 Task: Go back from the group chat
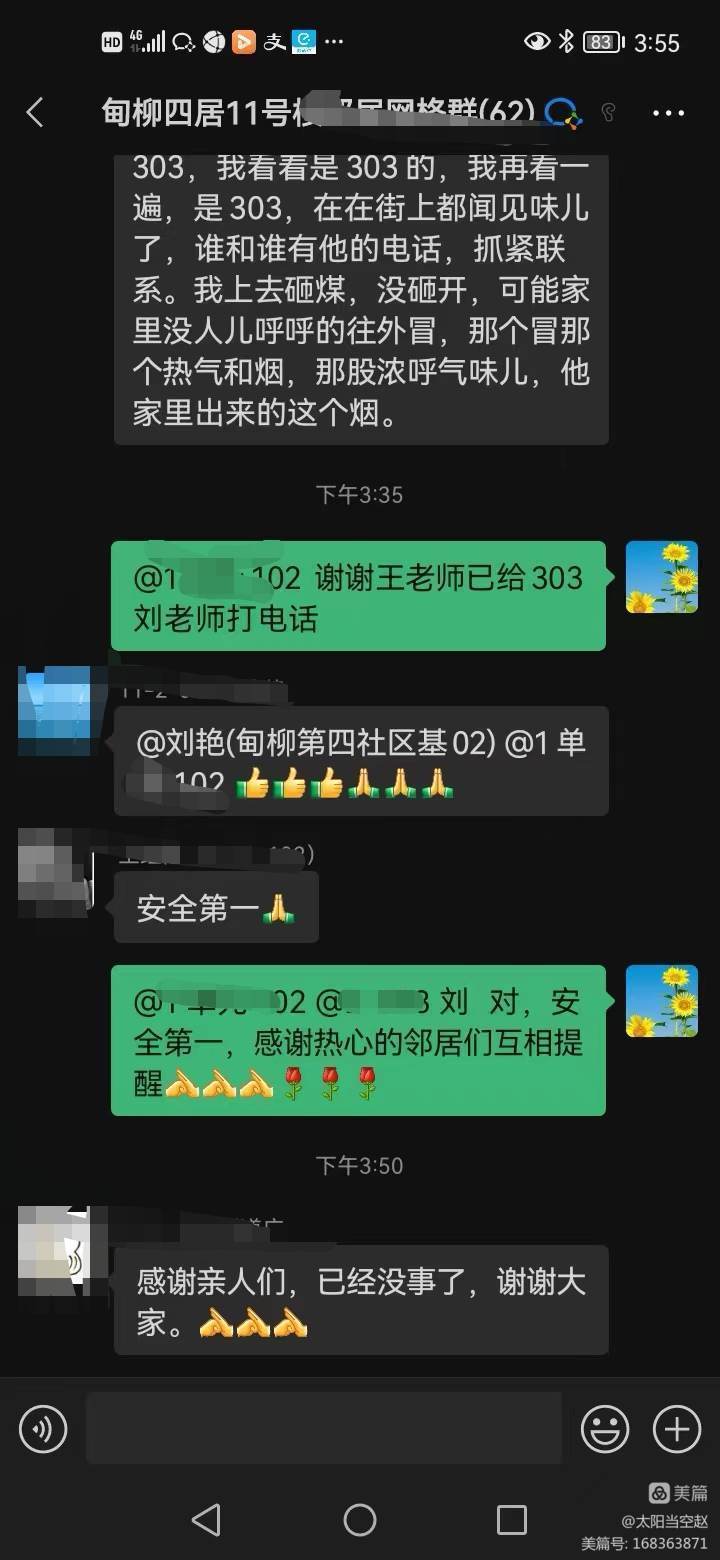pyautogui.click(x=35, y=112)
